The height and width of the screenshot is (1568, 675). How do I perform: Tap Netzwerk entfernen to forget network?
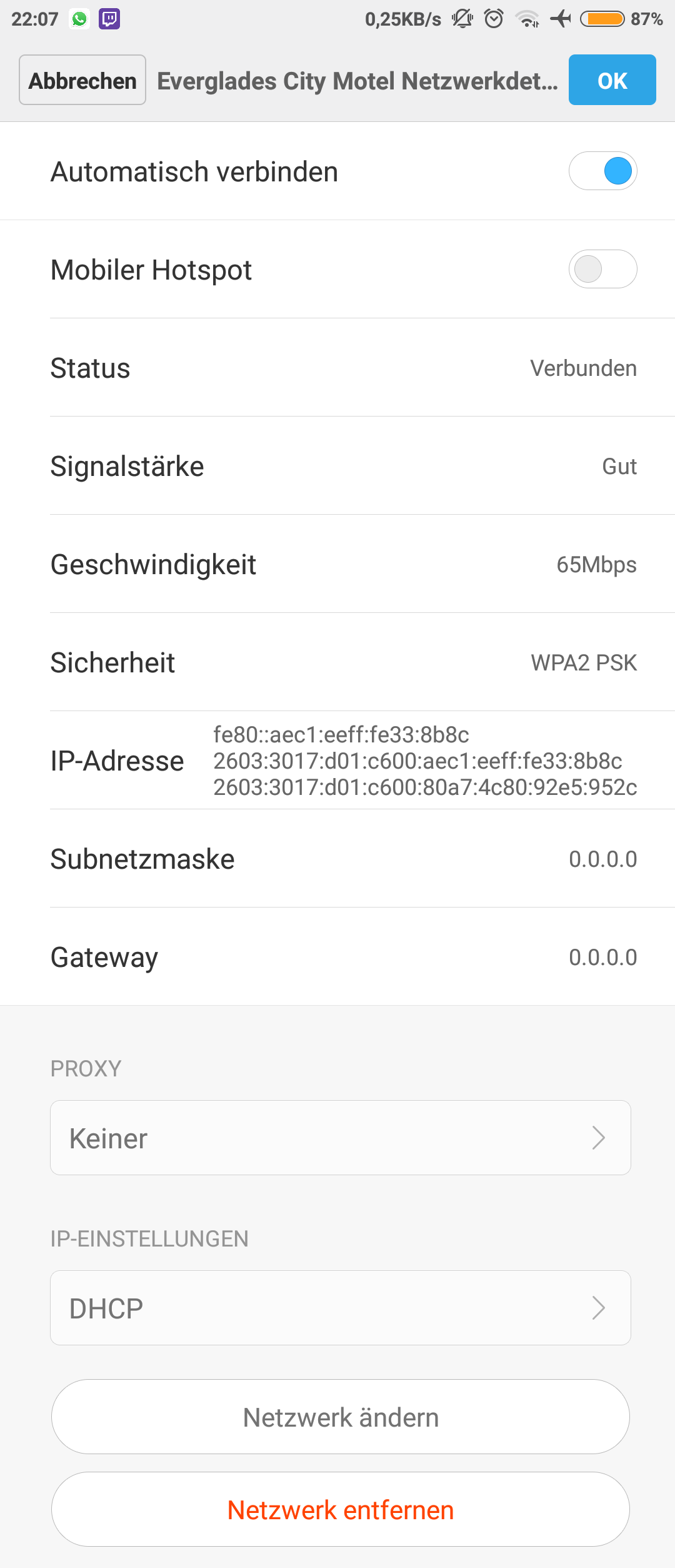(341, 1509)
